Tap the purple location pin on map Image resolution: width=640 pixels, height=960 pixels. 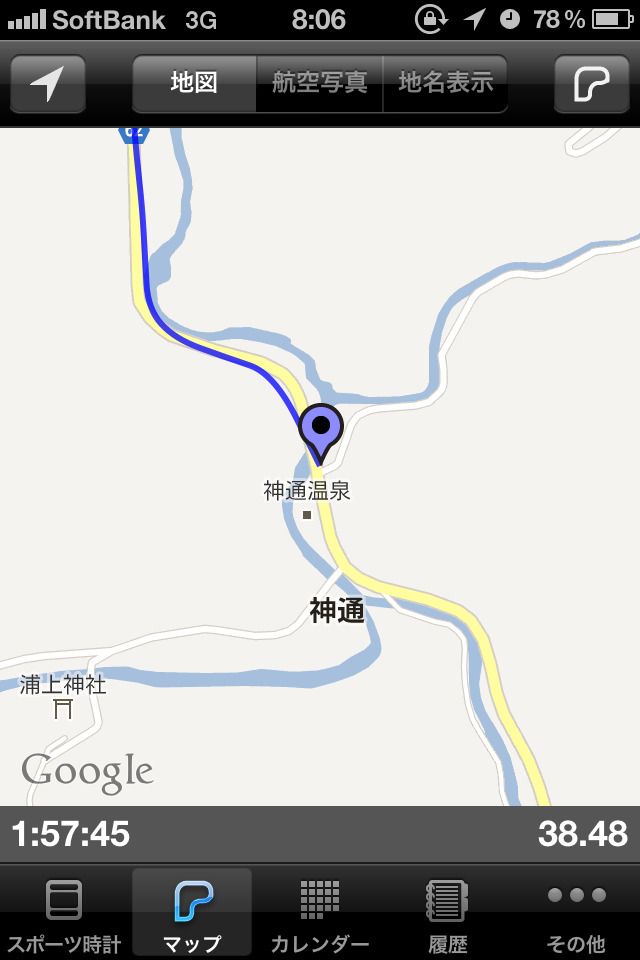[x=321, y=429]
